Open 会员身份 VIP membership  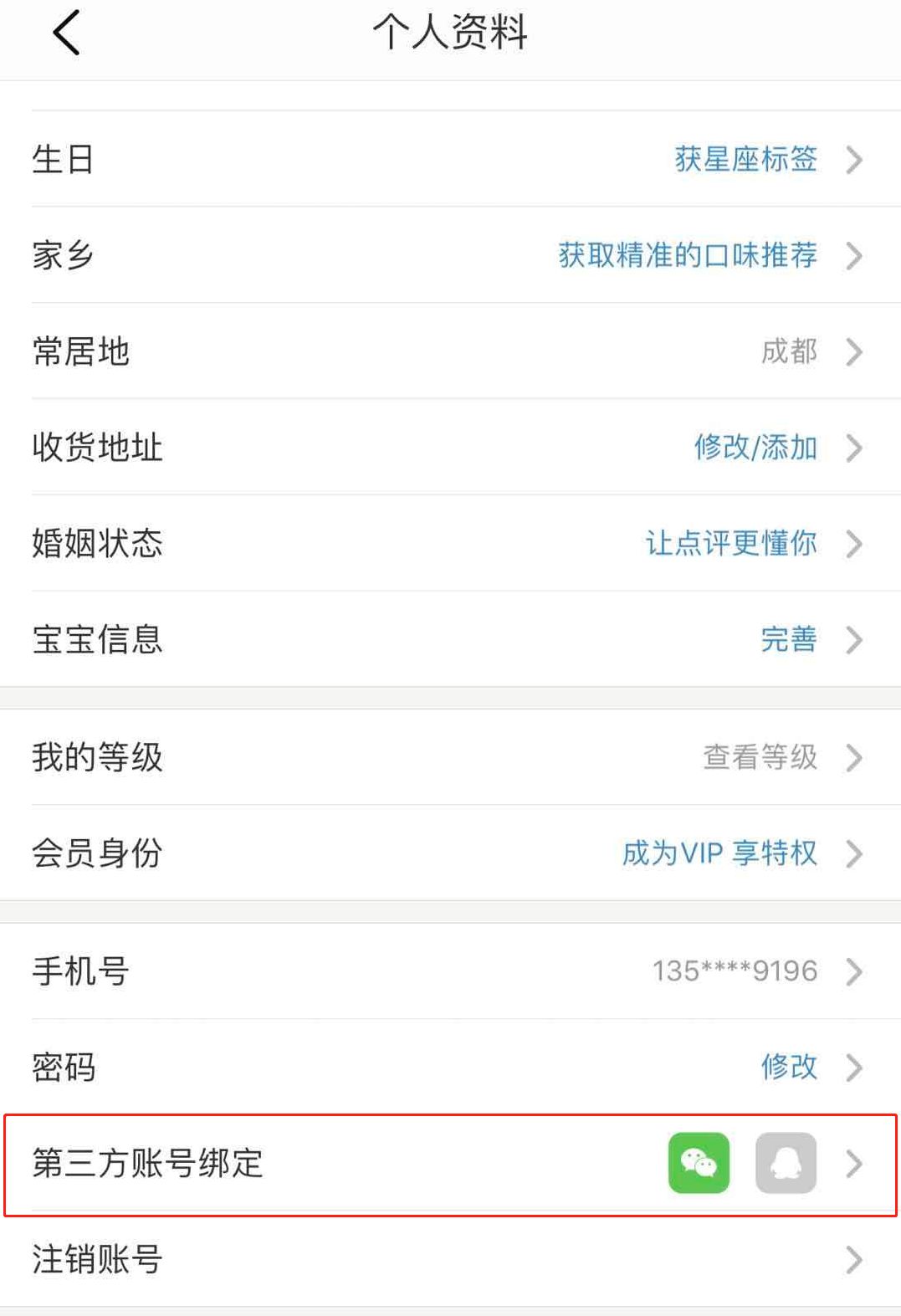(x=450, y=853)
